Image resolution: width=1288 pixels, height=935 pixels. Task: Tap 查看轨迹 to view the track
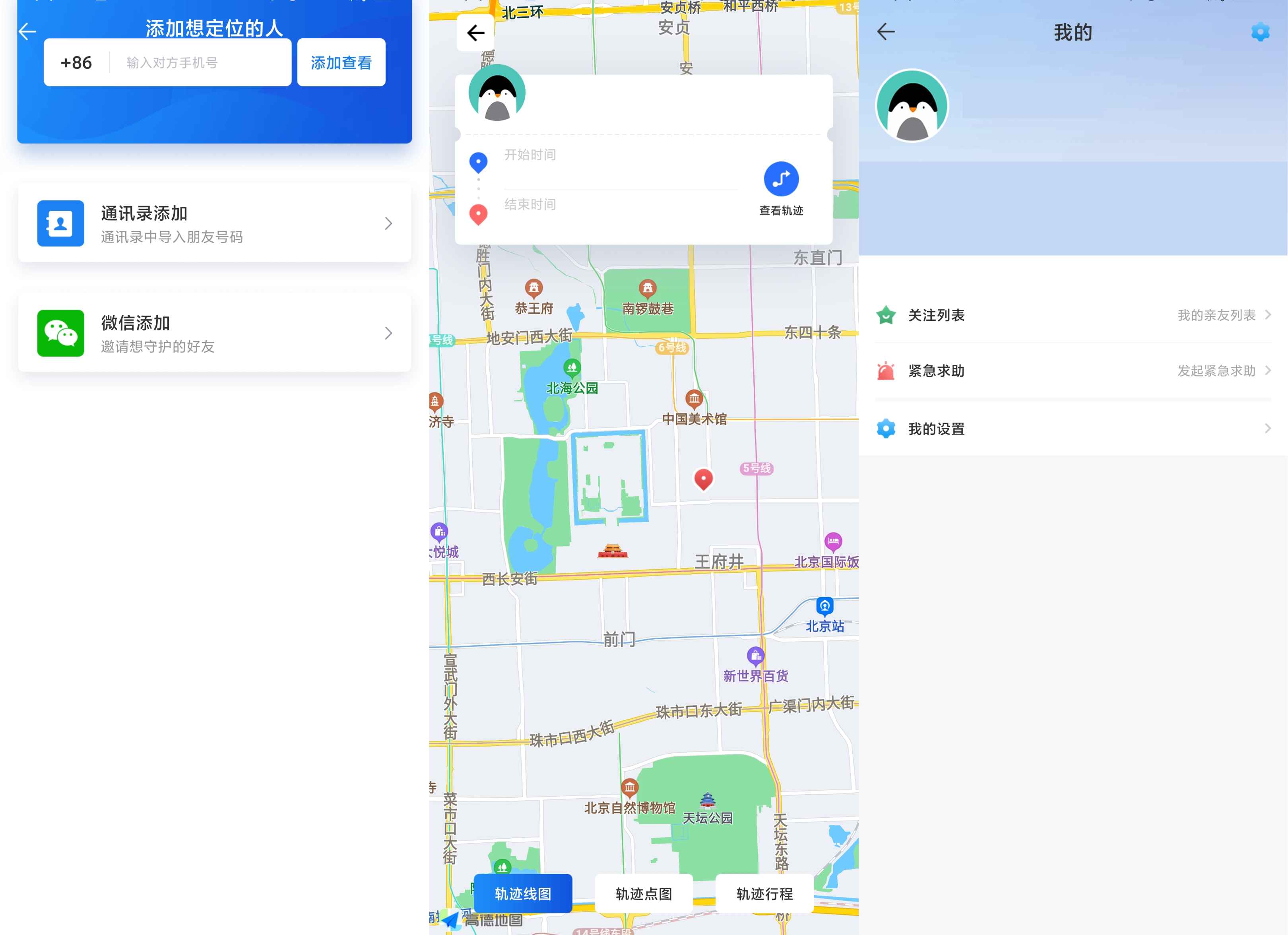click(x=781, y=188)
